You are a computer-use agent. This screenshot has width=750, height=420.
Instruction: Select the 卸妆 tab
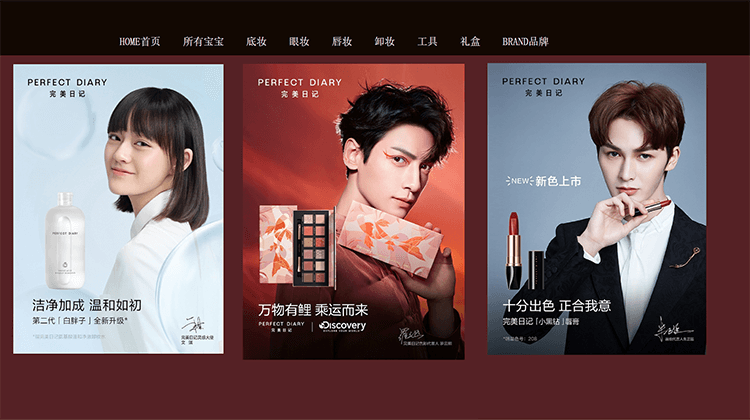point(385,42)
